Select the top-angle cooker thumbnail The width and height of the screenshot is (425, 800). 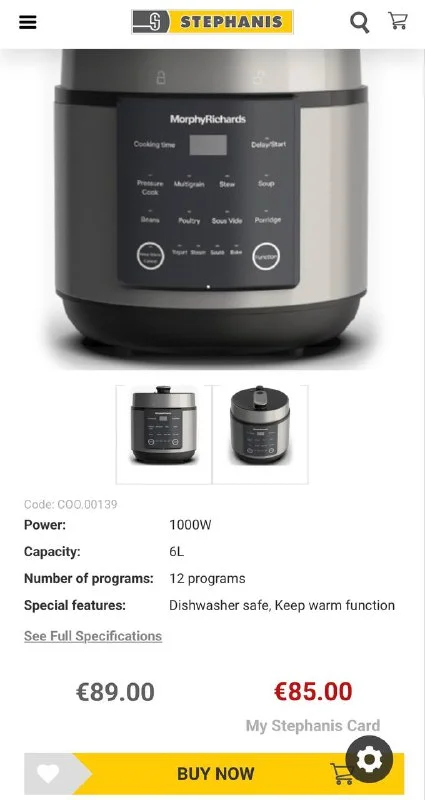(x=260, y=434)
